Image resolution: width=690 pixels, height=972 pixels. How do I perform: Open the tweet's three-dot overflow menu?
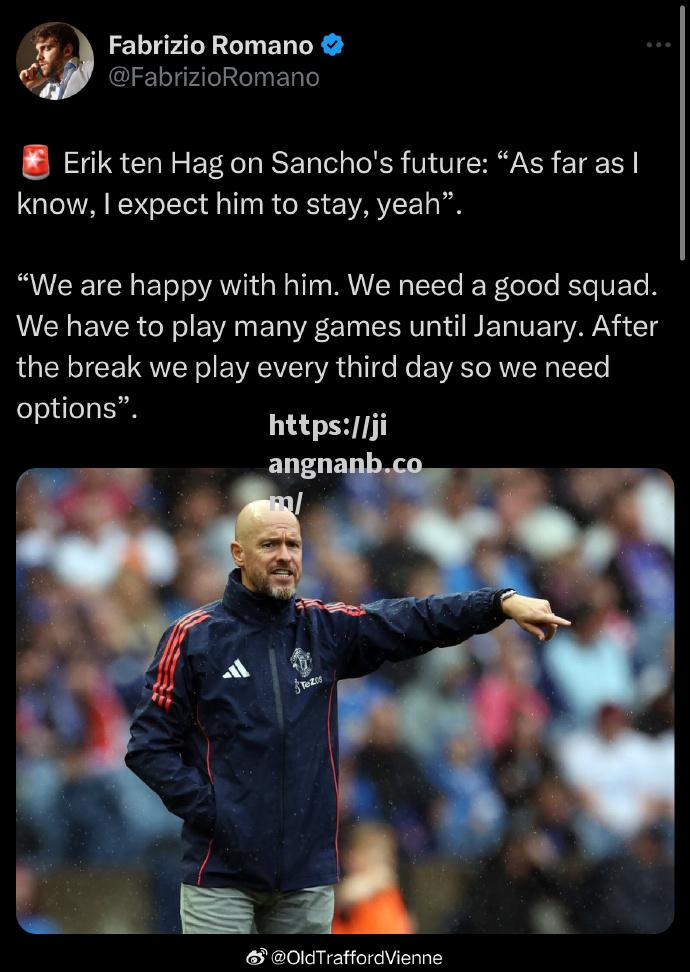(658, 45)
